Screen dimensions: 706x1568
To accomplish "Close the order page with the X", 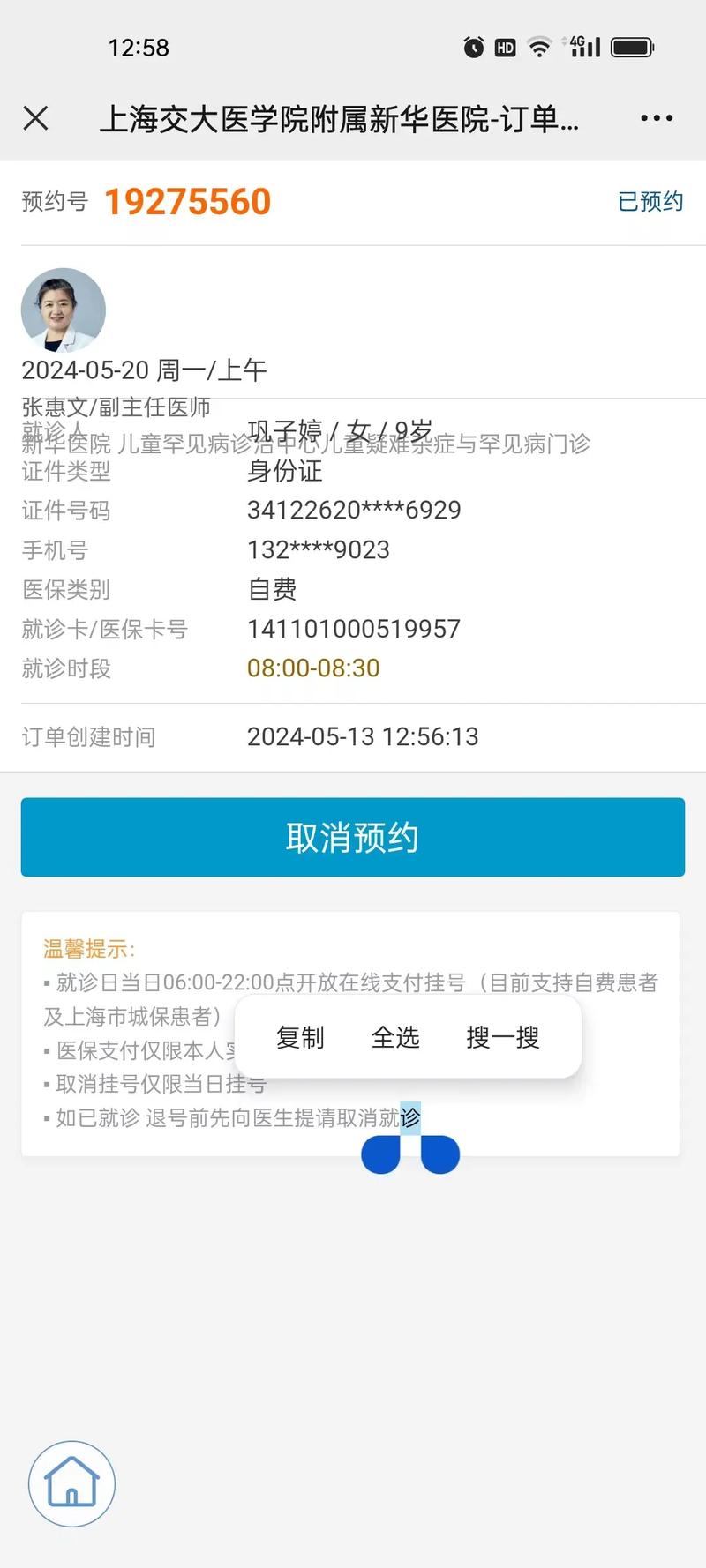I will pos(35,117).
